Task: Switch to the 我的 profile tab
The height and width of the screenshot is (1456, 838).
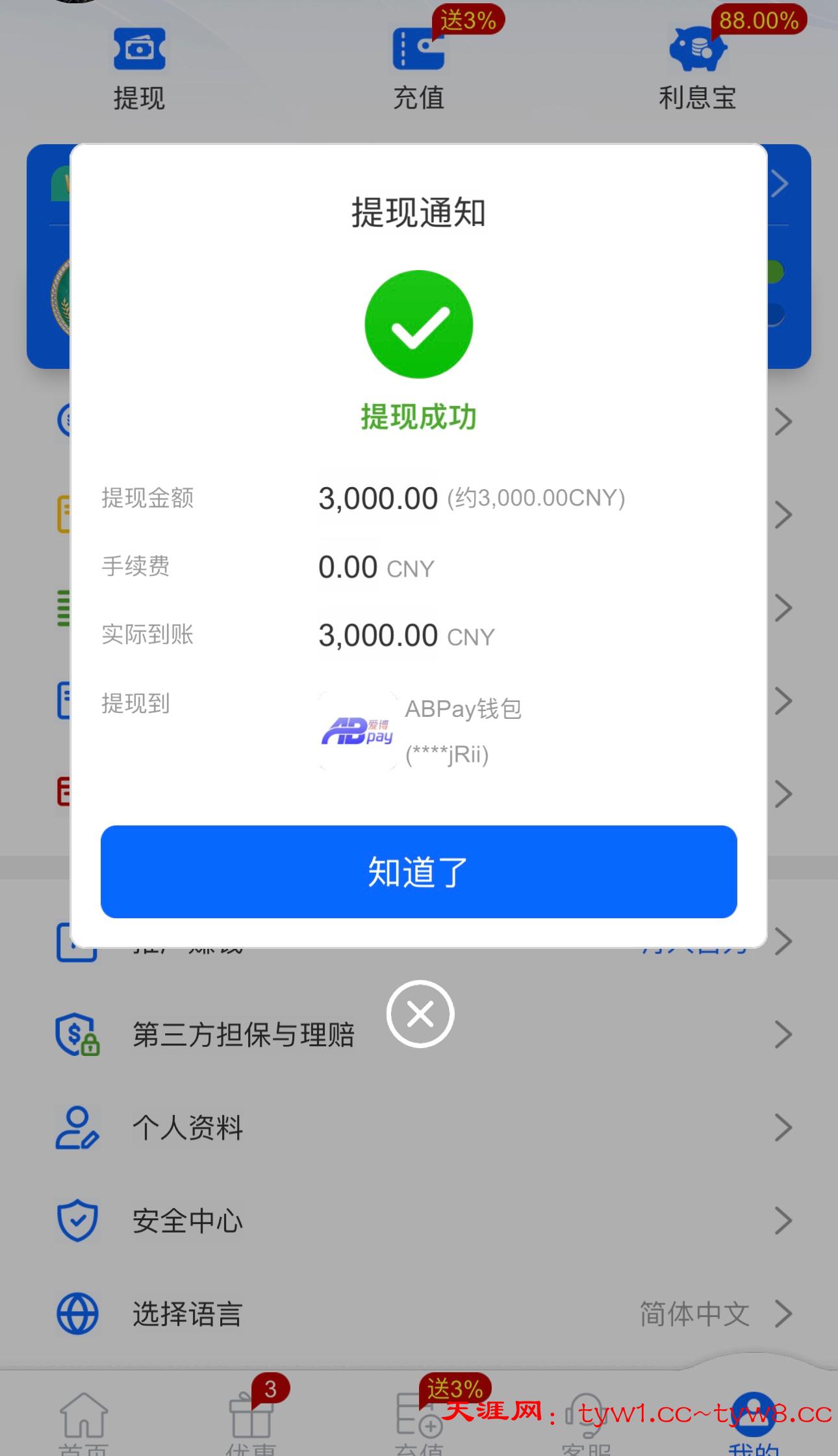Action: (754, 1422)
